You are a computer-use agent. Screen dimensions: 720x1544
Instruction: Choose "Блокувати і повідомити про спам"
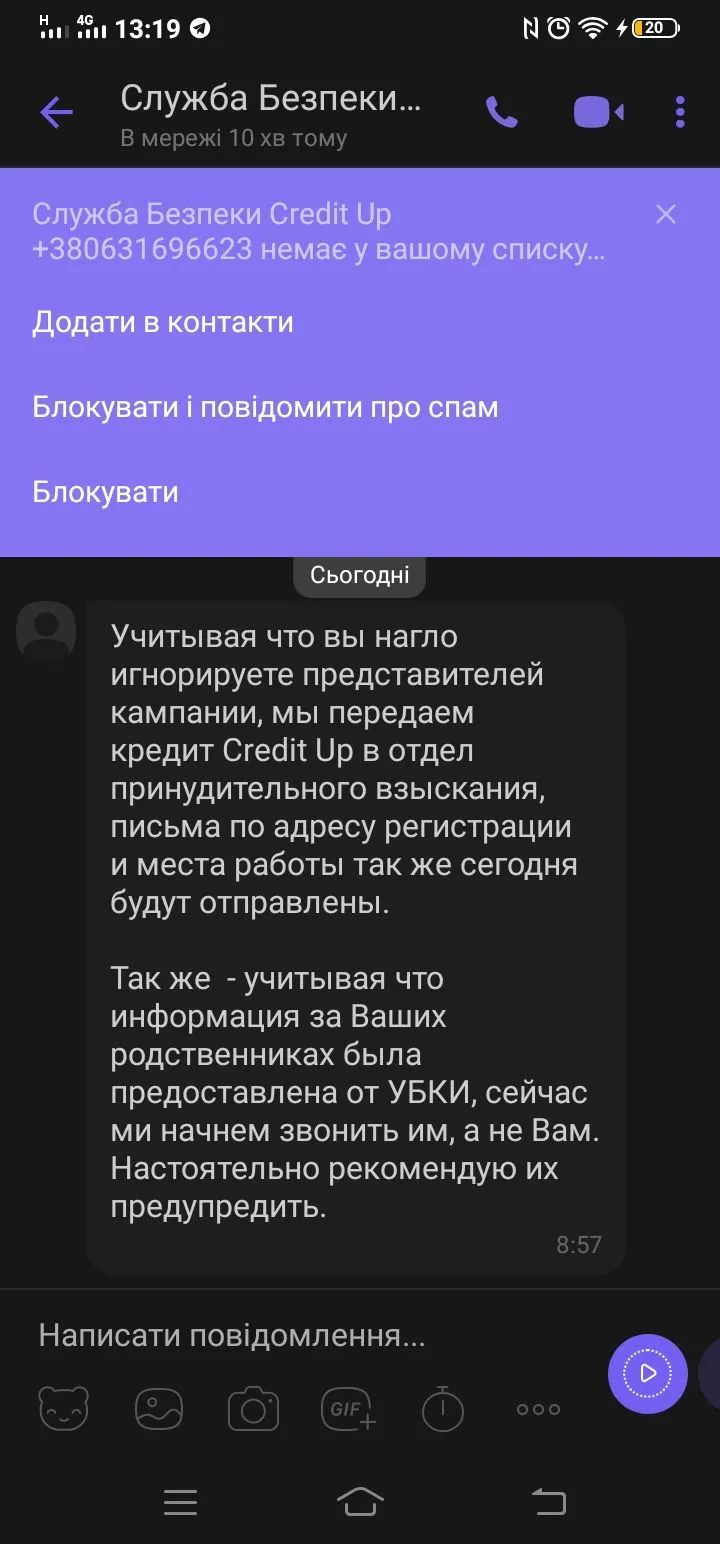(x=265, y=407)
